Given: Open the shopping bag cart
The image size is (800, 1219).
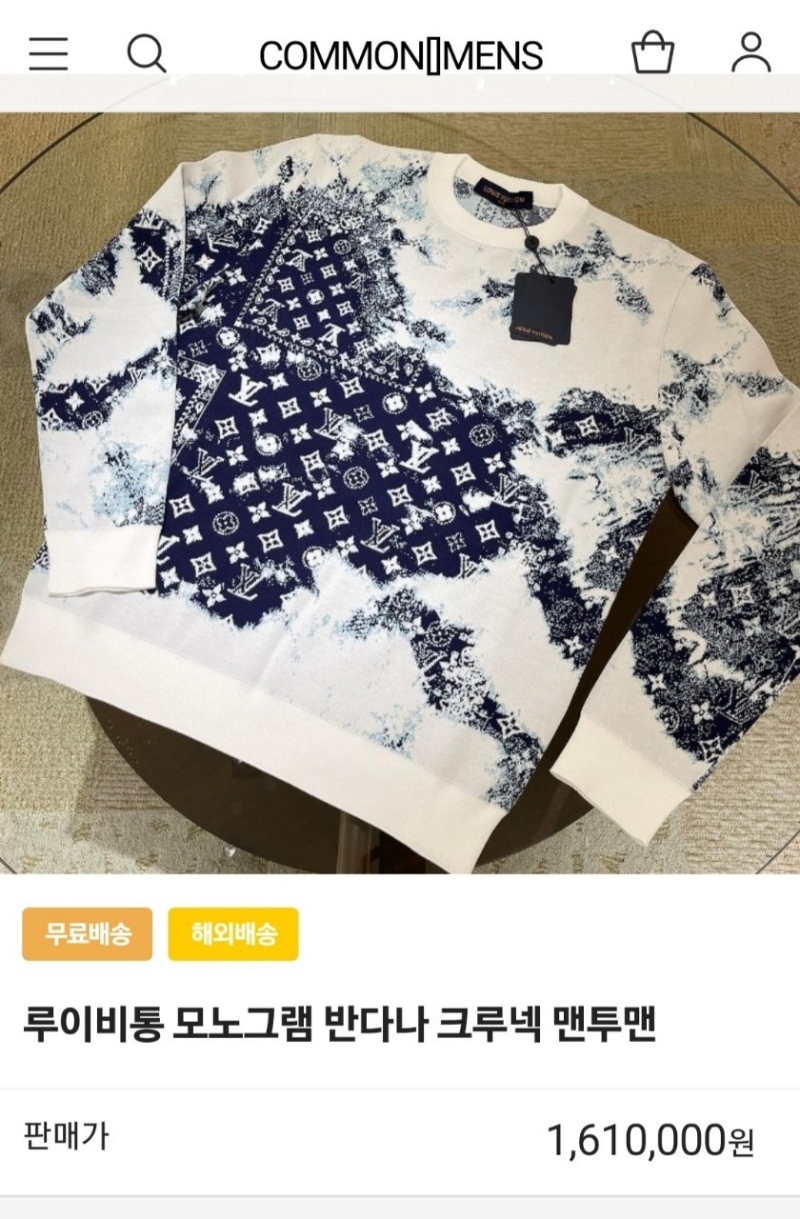Looking at the screenshot, I should click(x=653, y=52).
